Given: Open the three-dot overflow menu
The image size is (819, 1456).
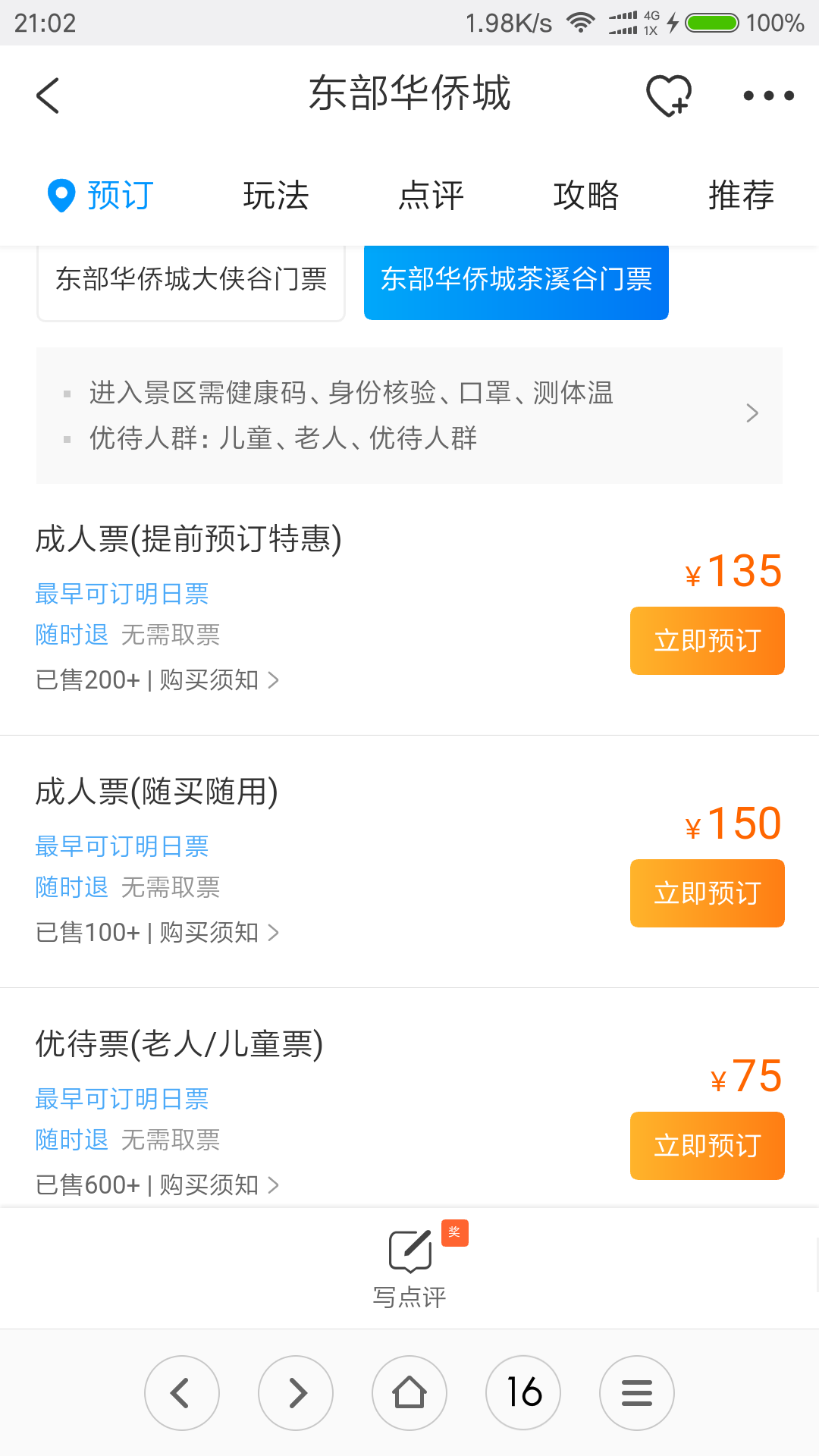Looking at the screenshot, I should [x=768, y=96].
